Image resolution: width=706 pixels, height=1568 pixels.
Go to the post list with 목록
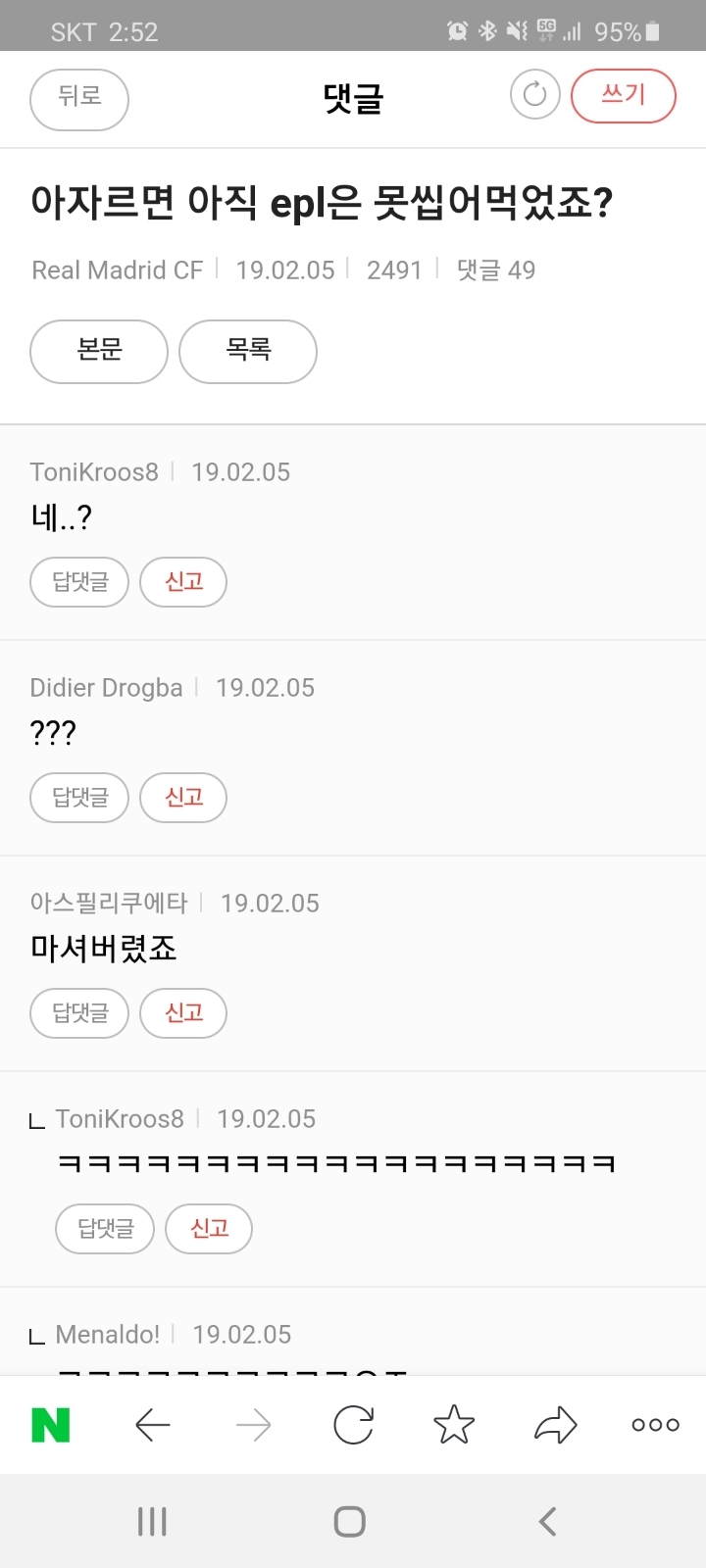(248, 351)
